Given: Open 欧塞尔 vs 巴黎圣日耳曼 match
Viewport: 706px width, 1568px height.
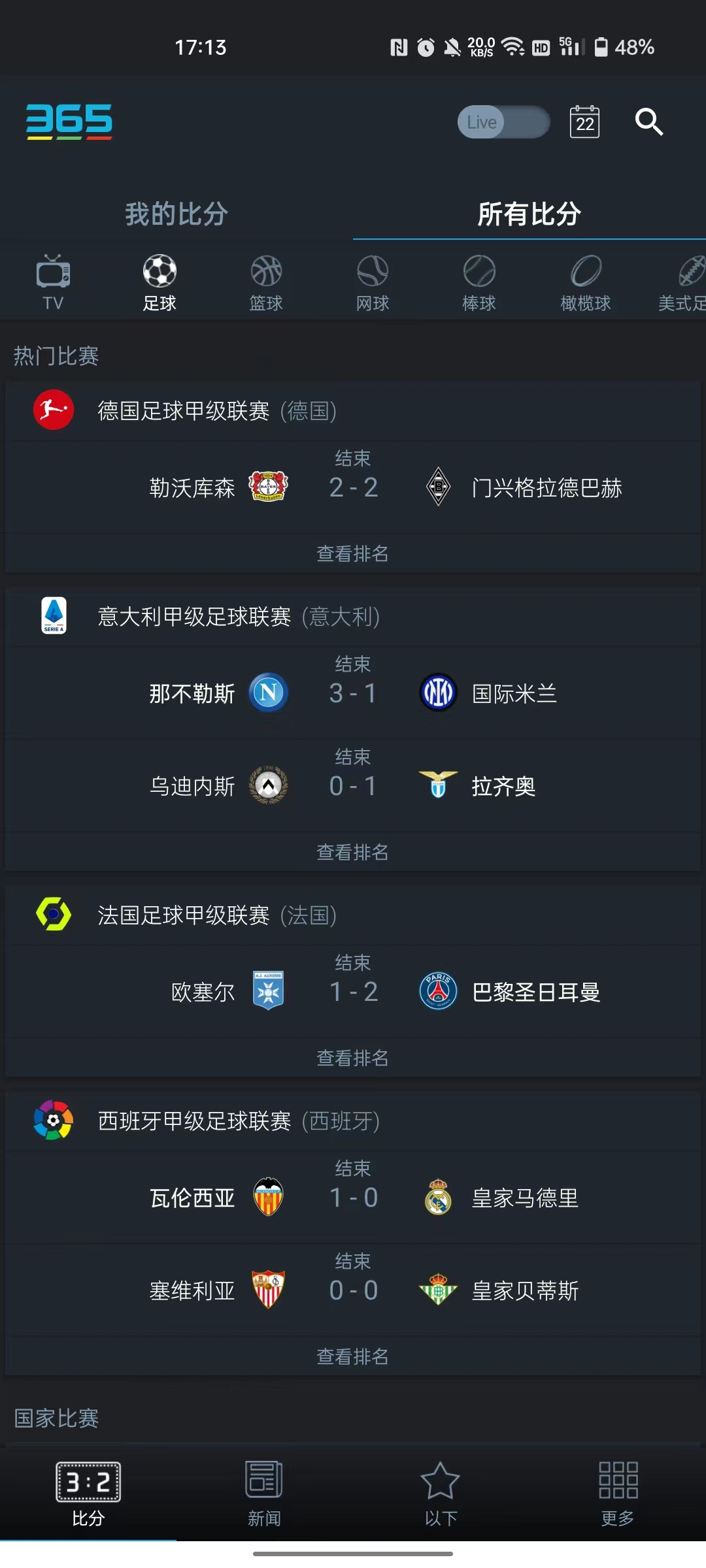Looking at the screenshot, I should tap(353, 992).
